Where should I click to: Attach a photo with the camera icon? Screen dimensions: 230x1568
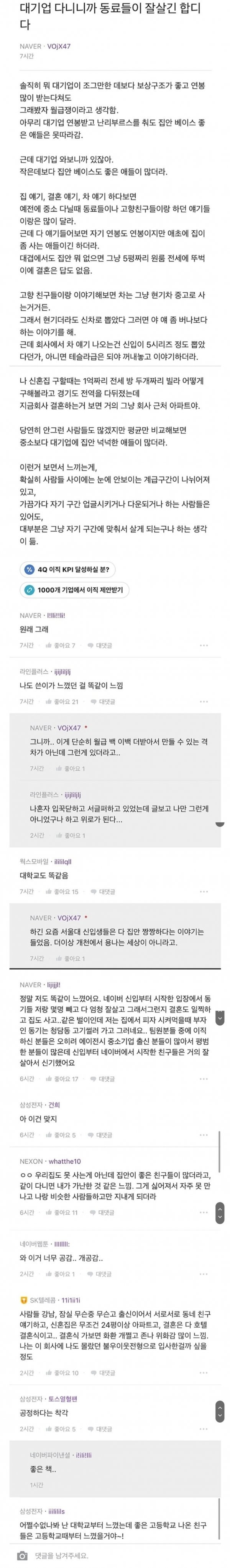23,1555
